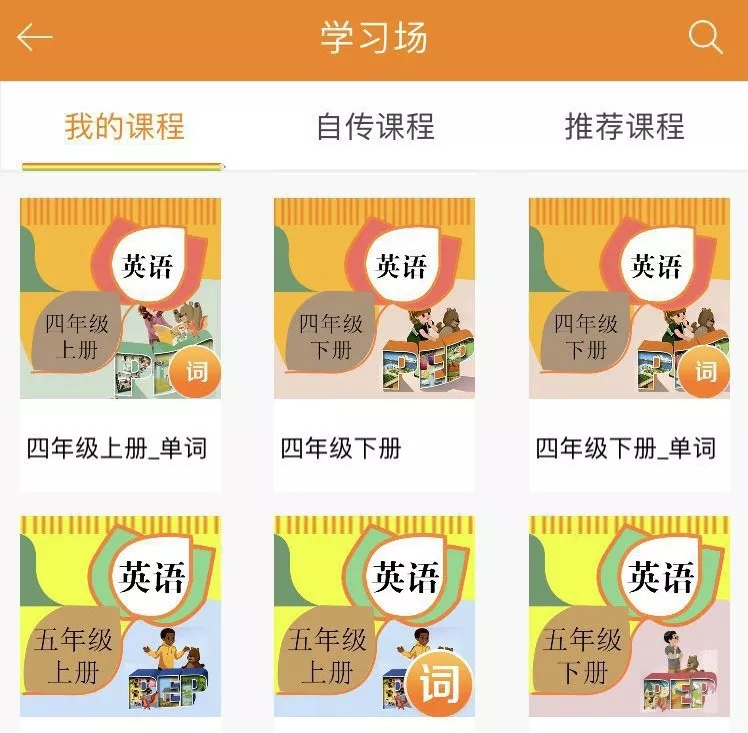Switch to the 推荐课程 tab
This screenshot has height=733, width=748.
coord(624,127)
